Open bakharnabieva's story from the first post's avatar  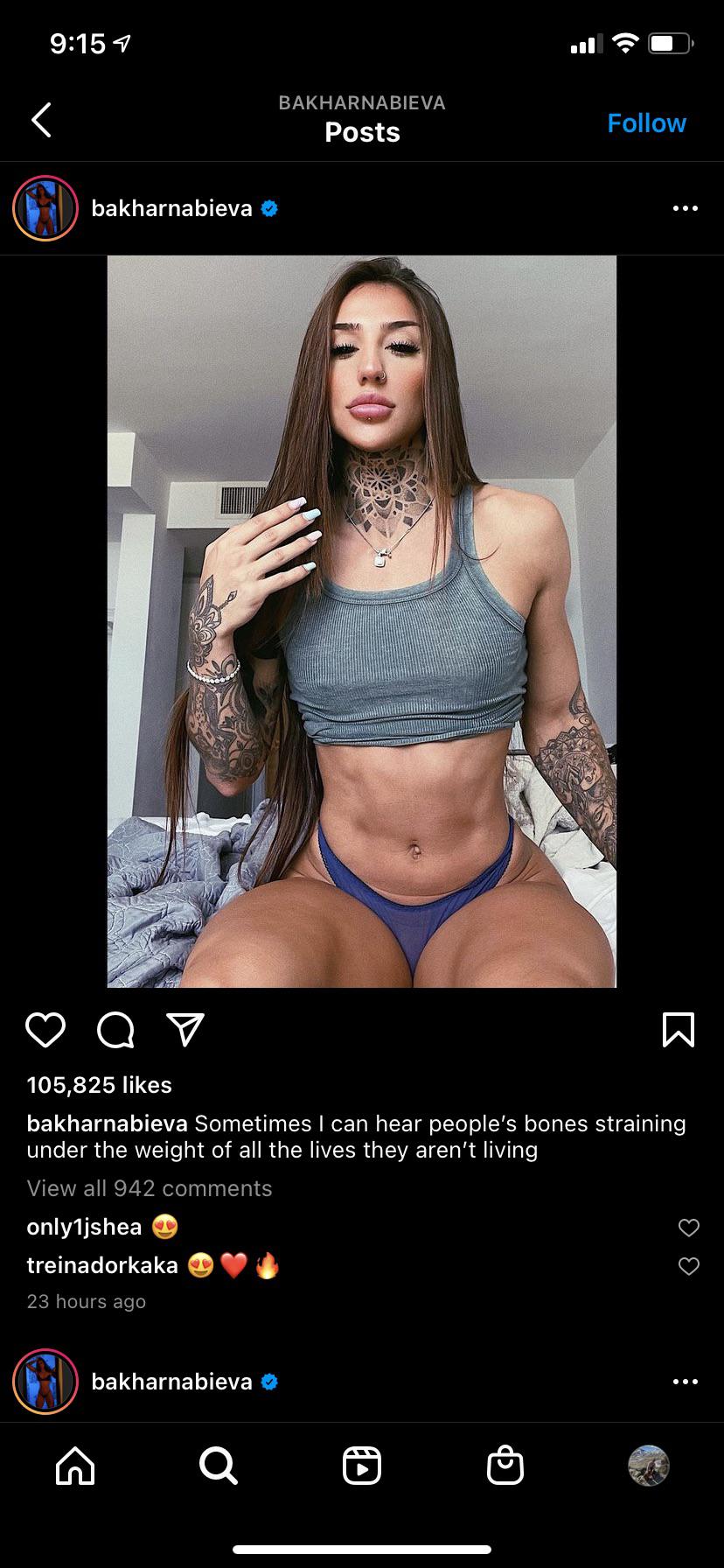[45, 208]
